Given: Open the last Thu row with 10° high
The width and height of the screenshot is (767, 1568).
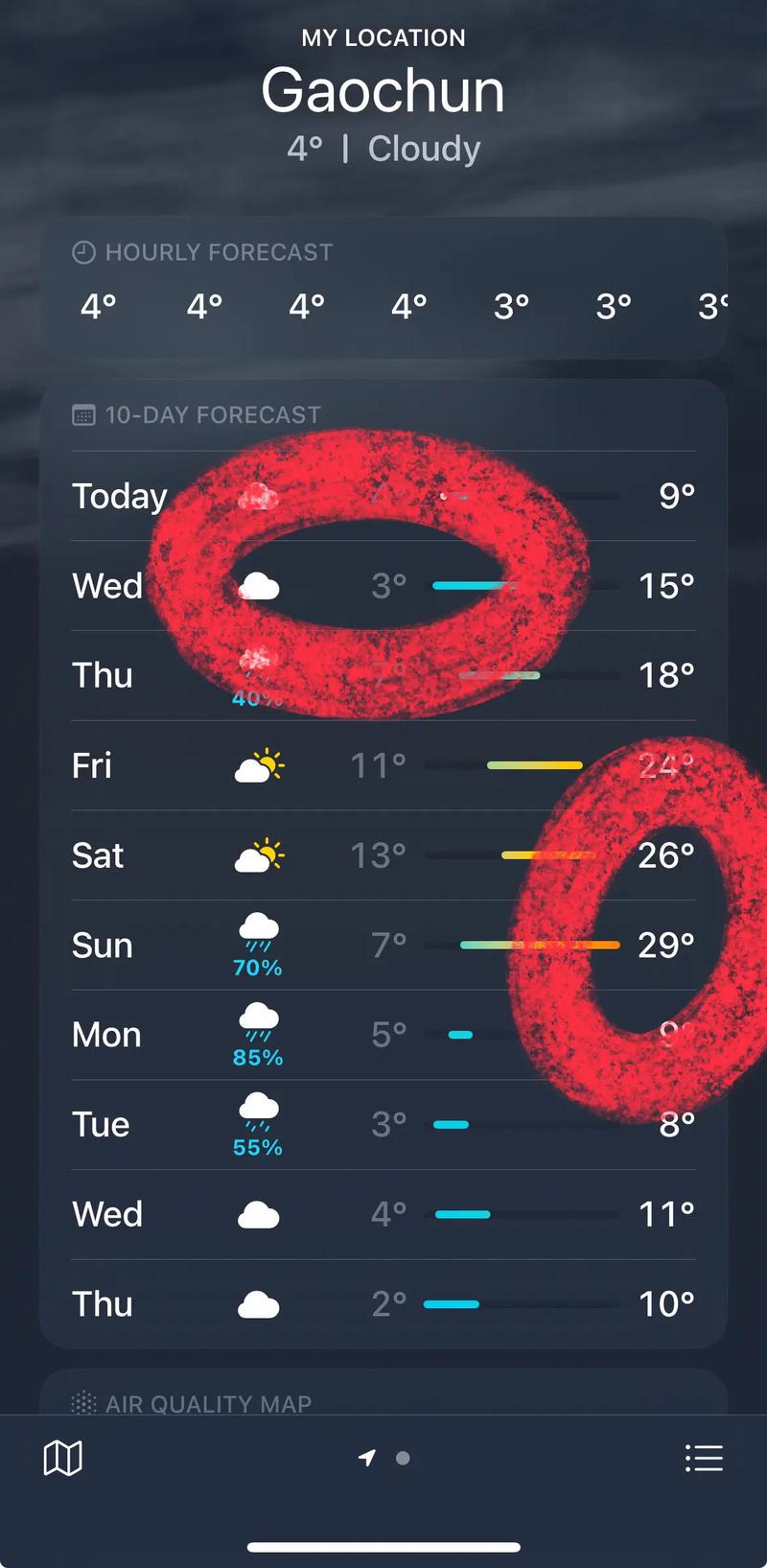Looking at the screenshot, I should pos(383,1304).
